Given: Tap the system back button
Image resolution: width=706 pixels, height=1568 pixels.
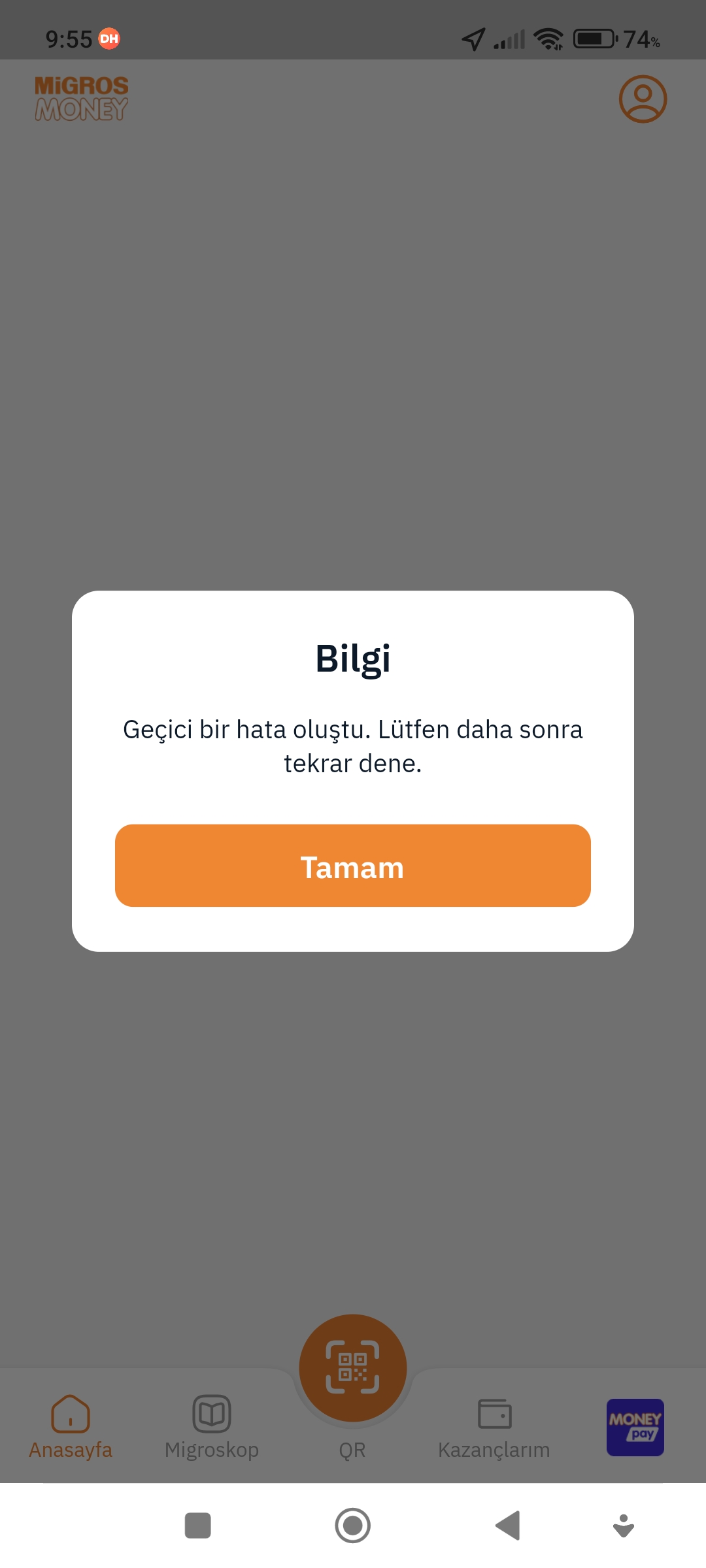Looking at the screenshot, I should tap(508, 1526).
